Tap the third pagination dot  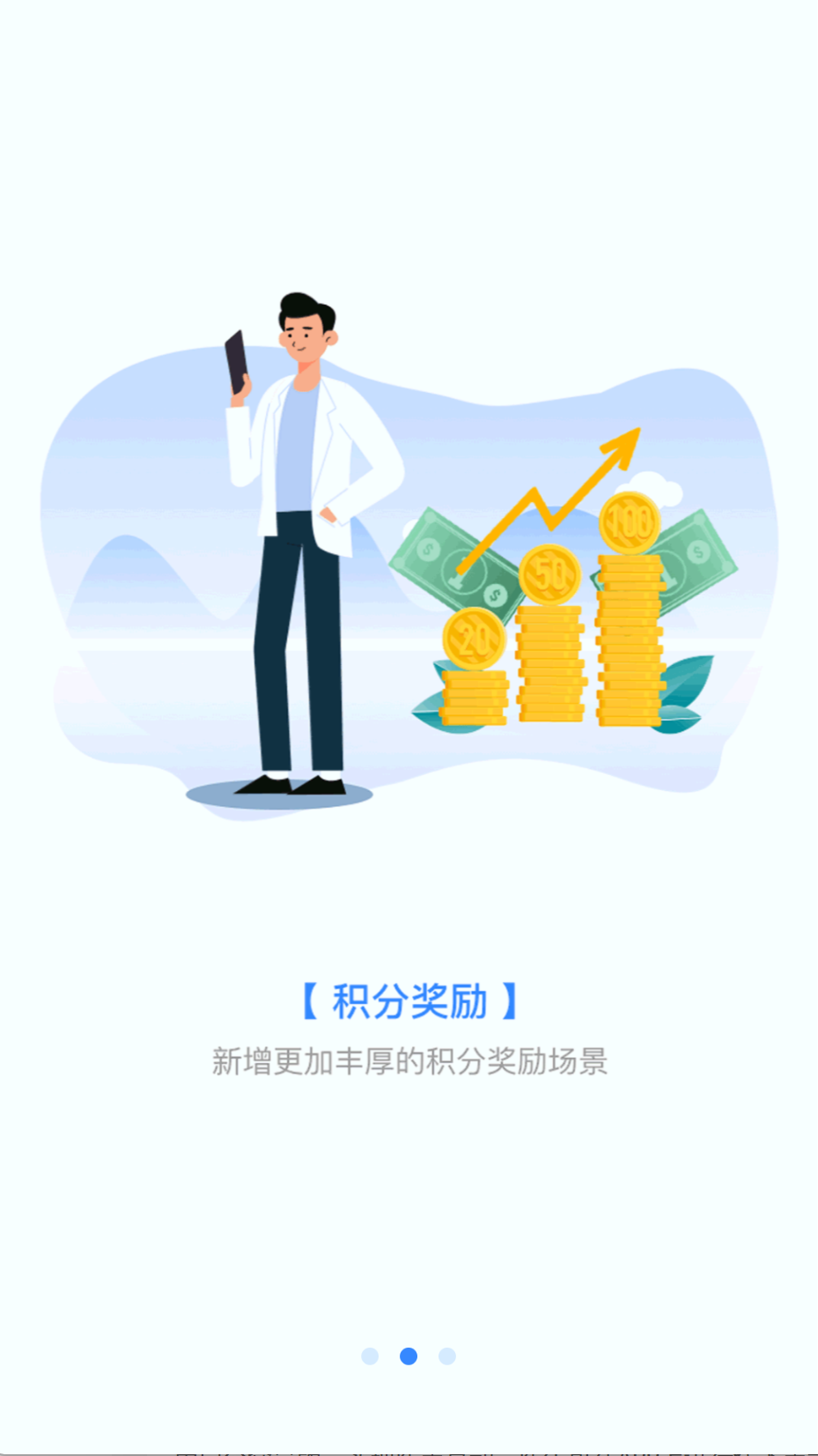click(449, 1356)
